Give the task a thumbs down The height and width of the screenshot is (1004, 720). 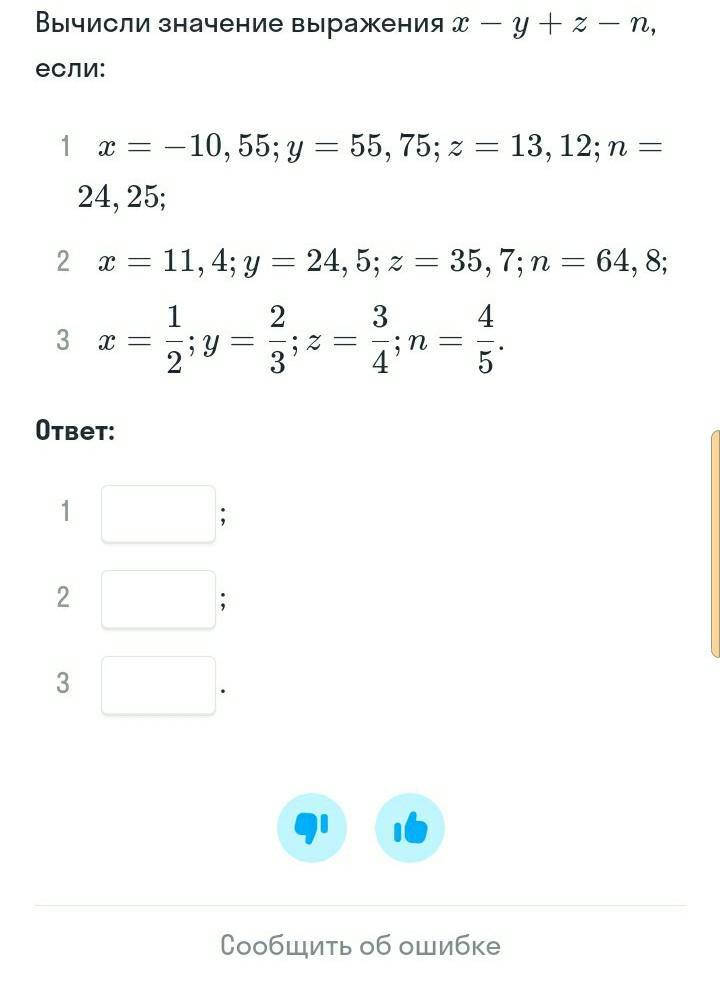[312, 827]
